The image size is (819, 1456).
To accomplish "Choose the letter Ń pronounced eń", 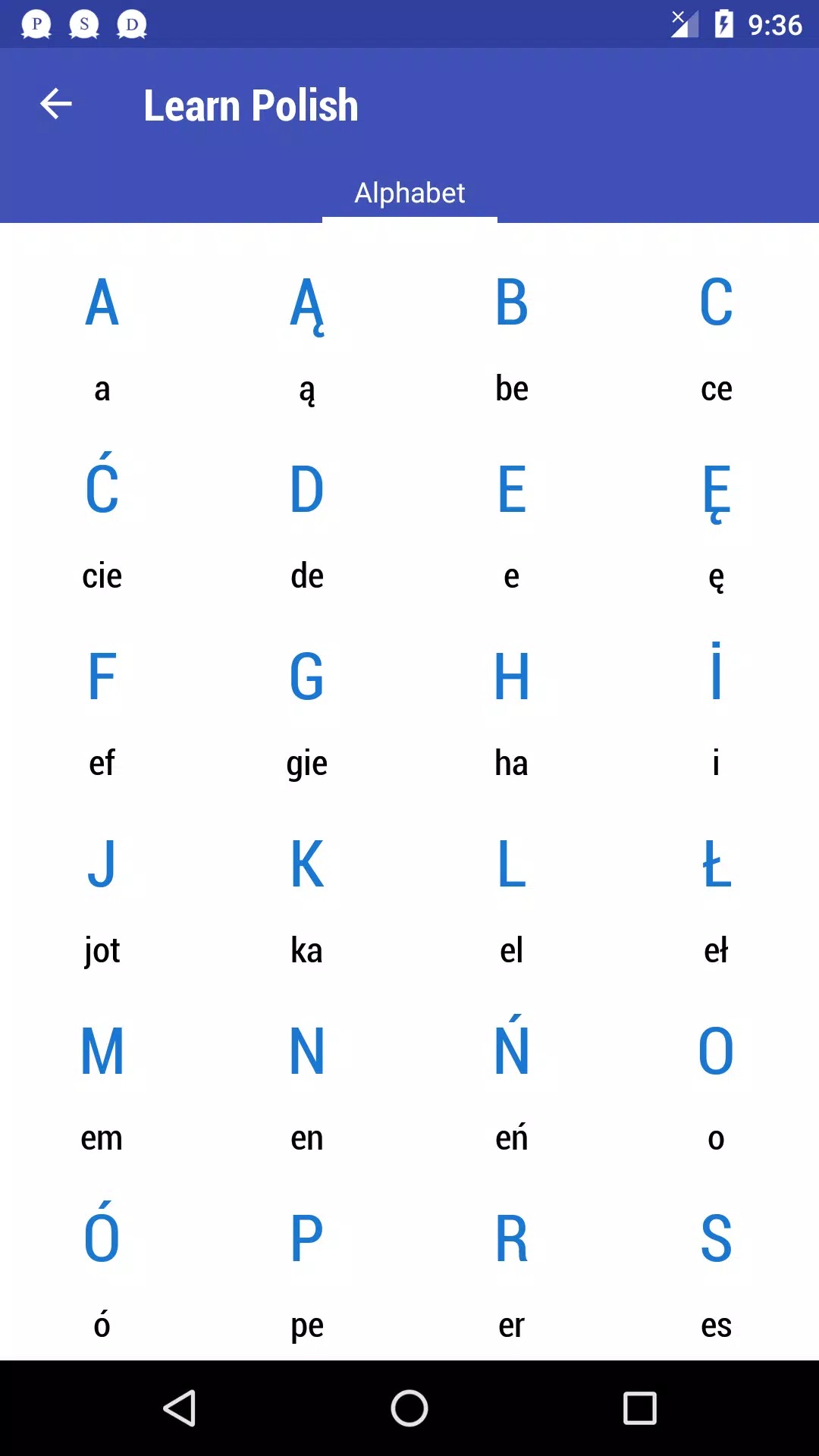I will click(x=512, y=1087).
